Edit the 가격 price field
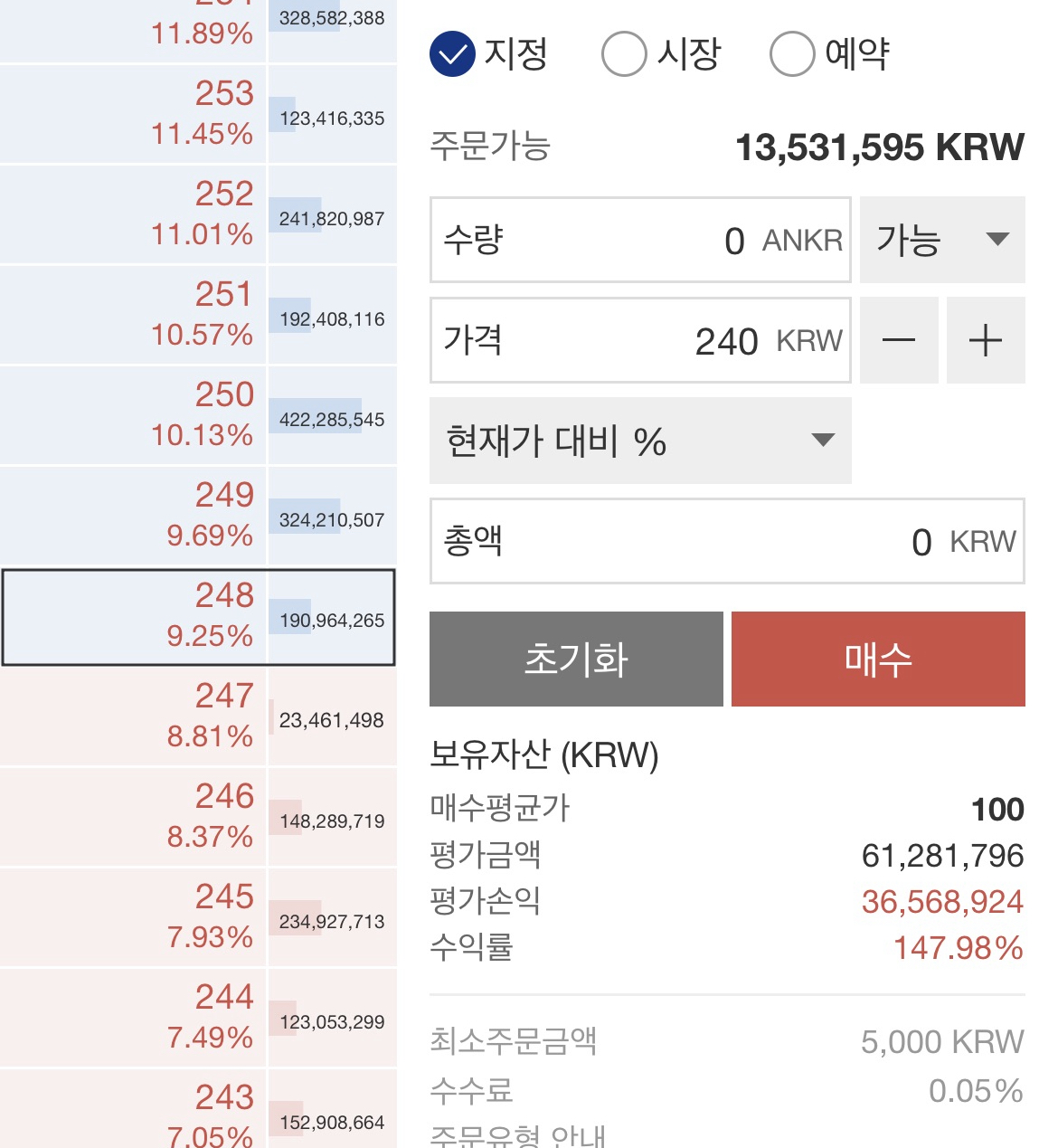This screenshot has height=1148, width=1058. point(640,340)
